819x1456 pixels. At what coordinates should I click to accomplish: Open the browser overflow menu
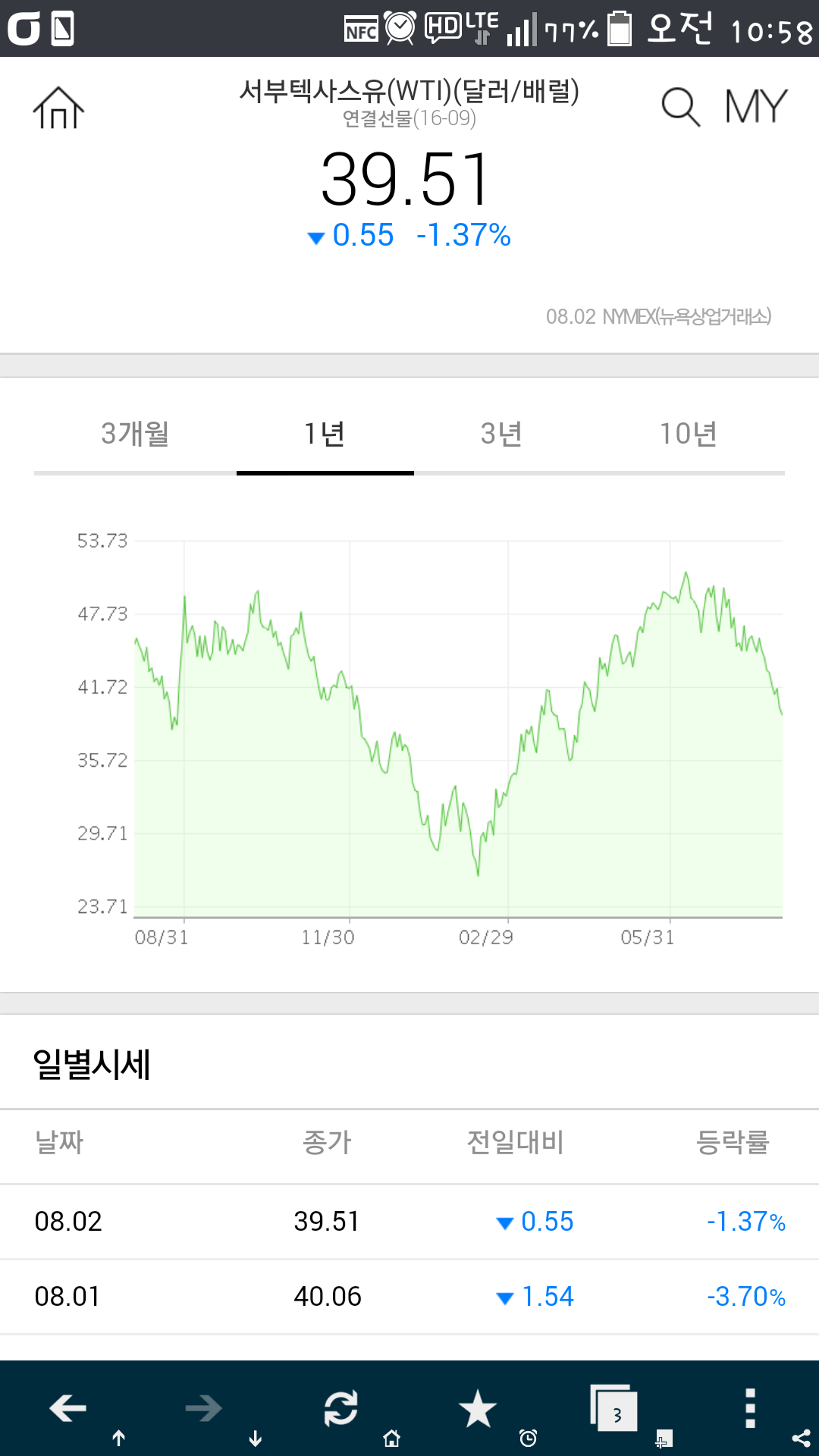750,1408
